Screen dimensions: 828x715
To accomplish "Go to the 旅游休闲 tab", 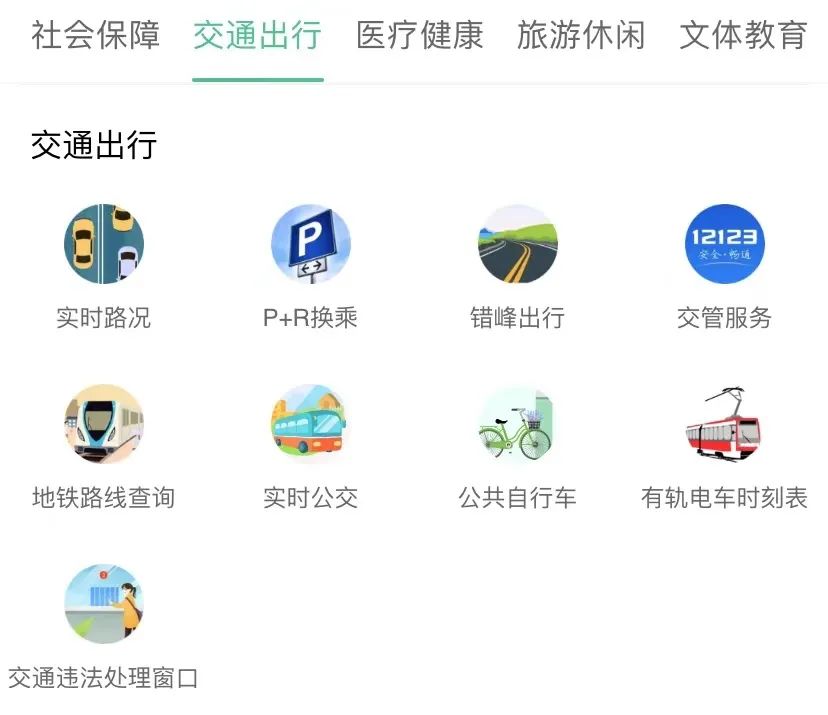I will tap(581, 36).
